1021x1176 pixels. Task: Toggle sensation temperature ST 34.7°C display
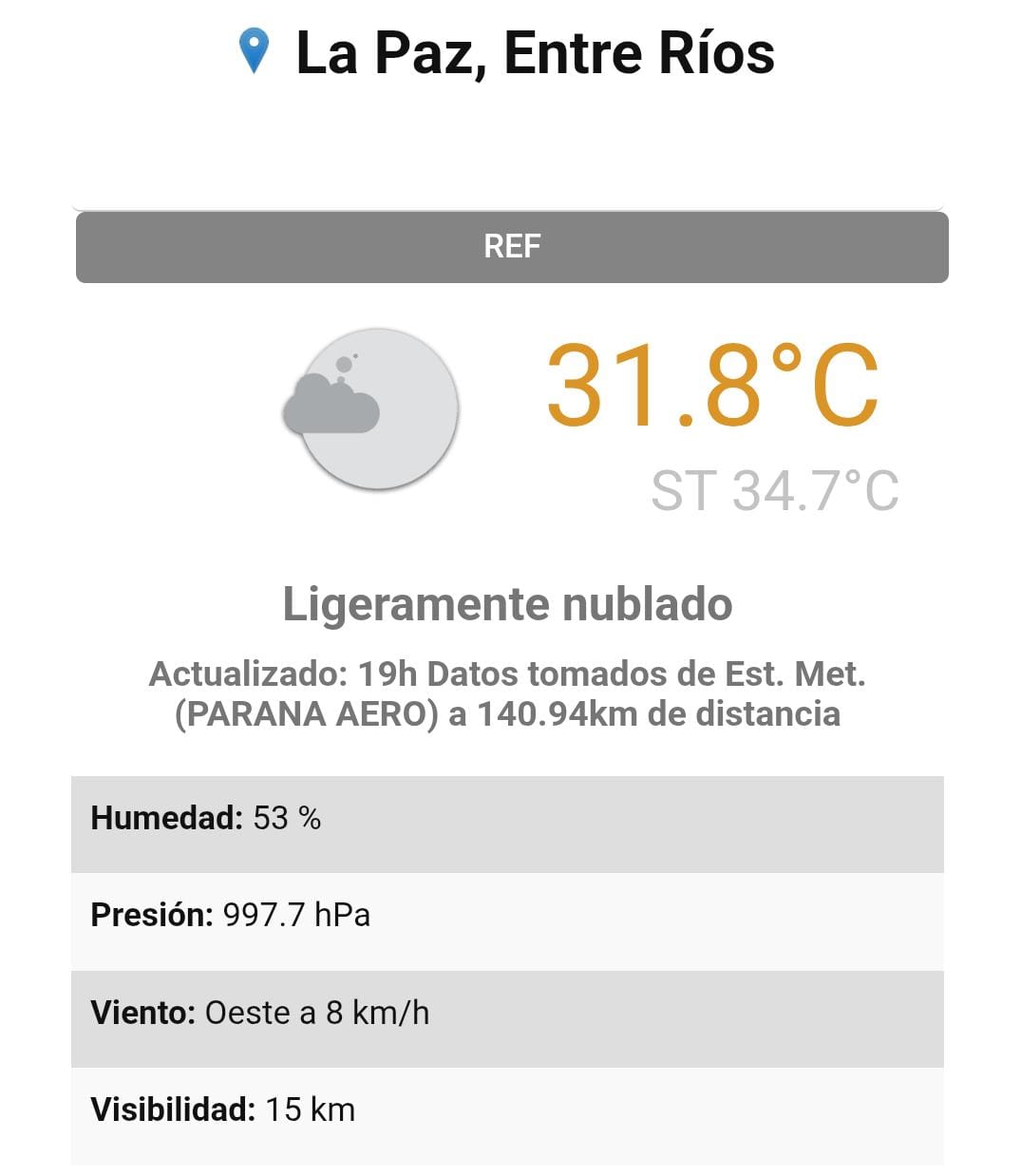[779, 490]
